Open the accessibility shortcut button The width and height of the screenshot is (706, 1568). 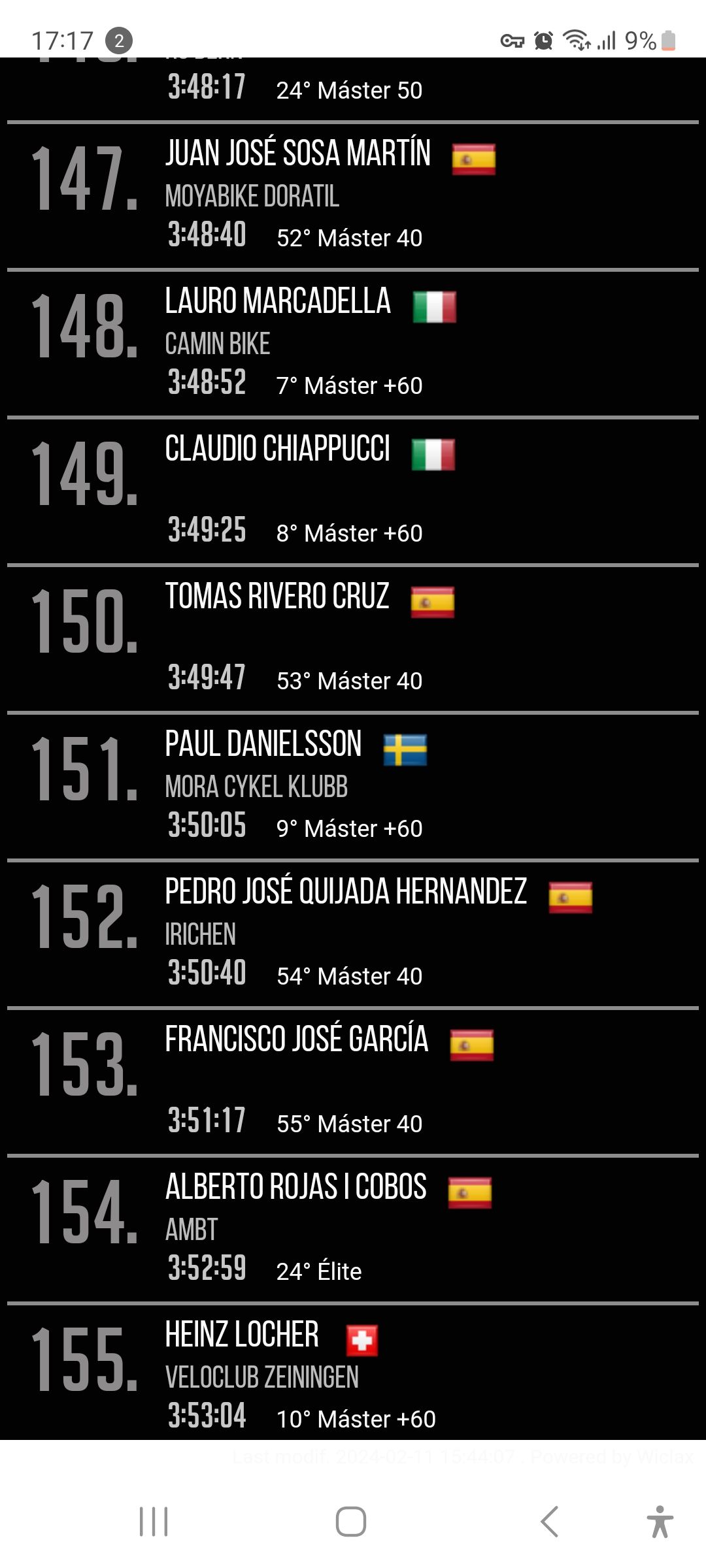click(x=660, y=1522)
